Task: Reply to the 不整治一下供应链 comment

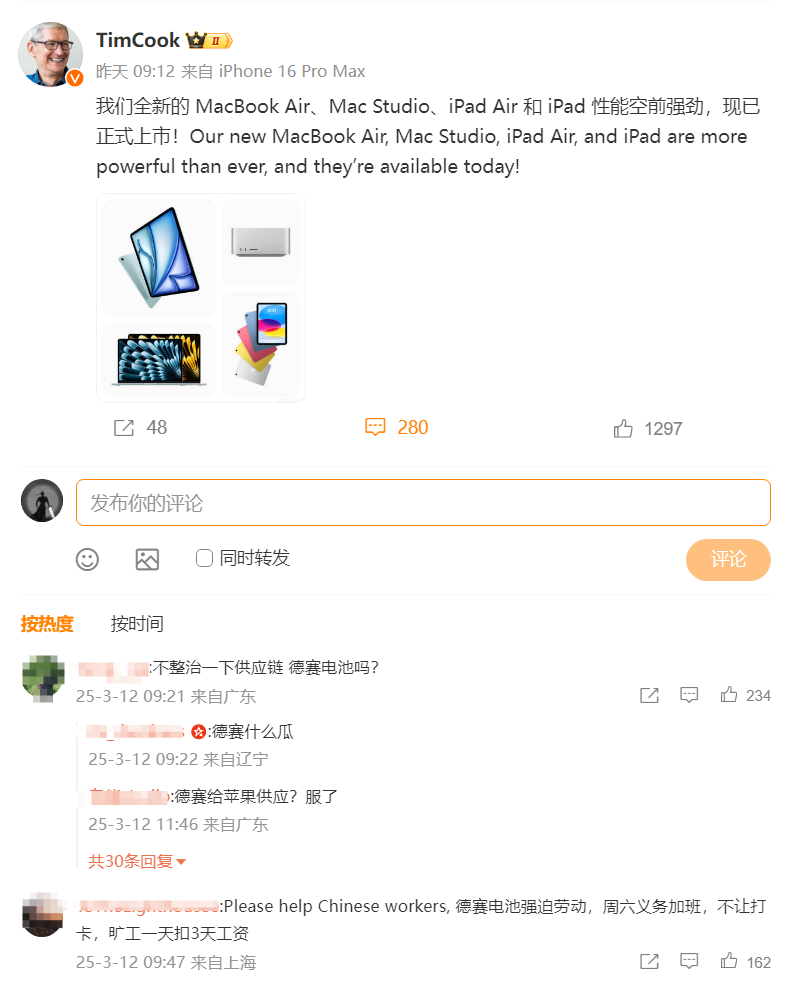Action: point(689,695)
